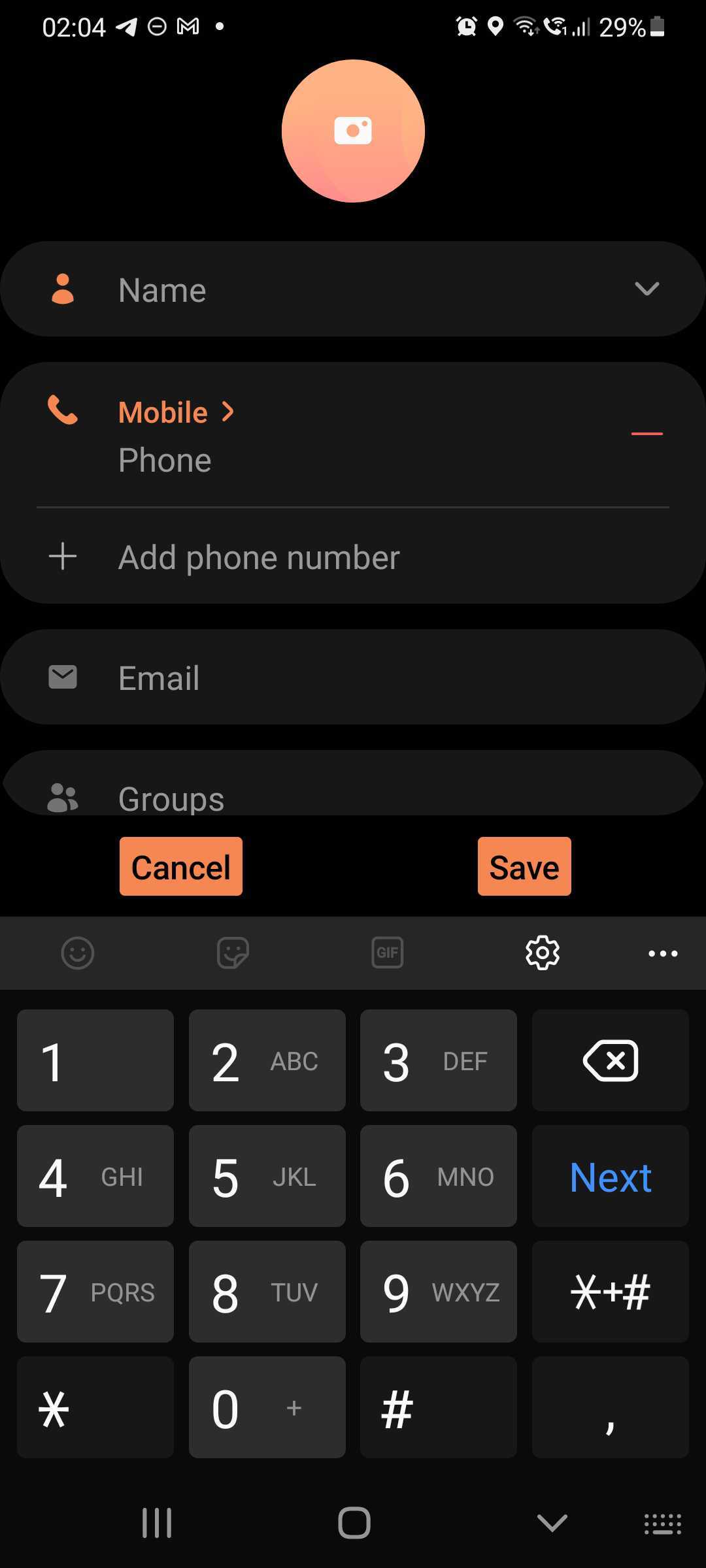The image size is (706, 1568).
Task: Tap Next on the keypad
Action: coord(610,1176)
